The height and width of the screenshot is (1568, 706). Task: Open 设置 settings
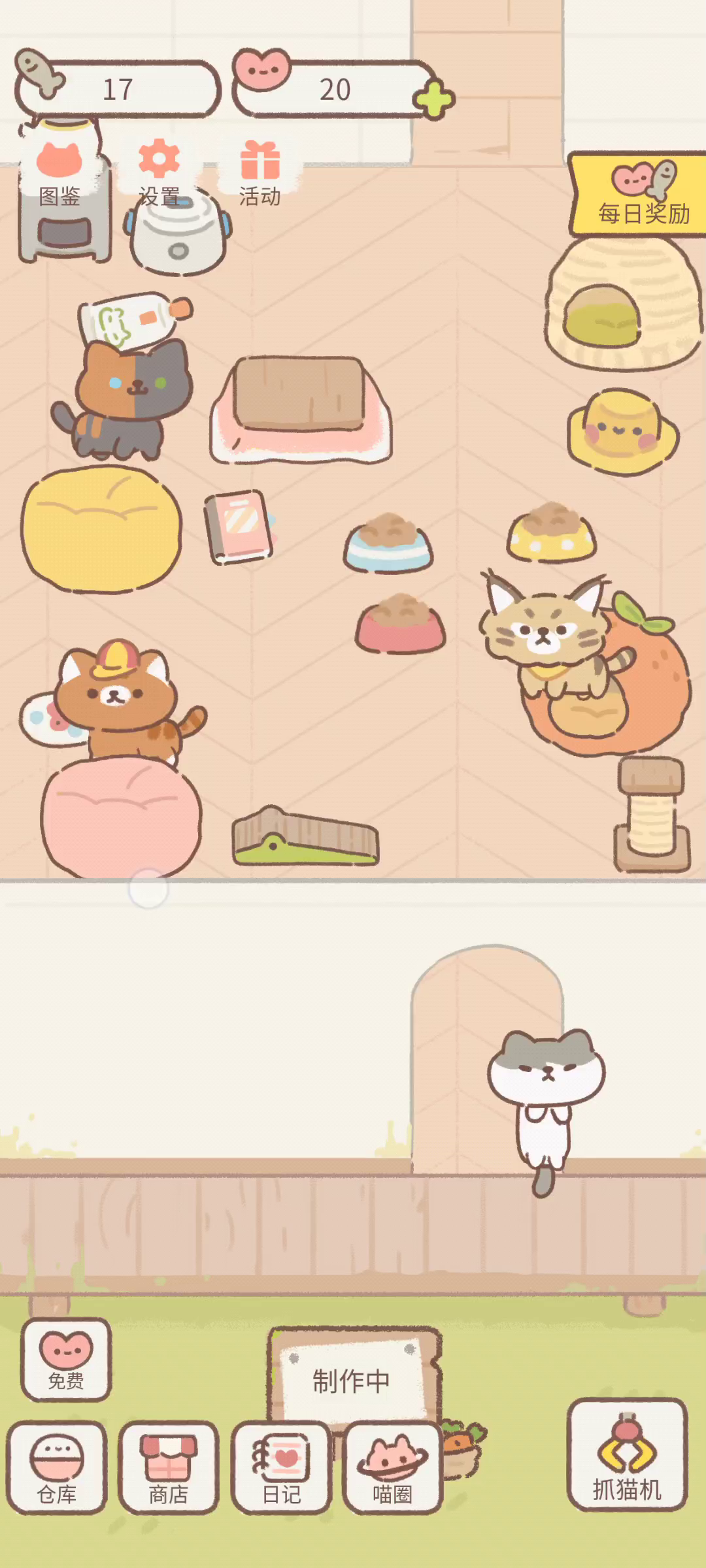(x=159, y=174)
